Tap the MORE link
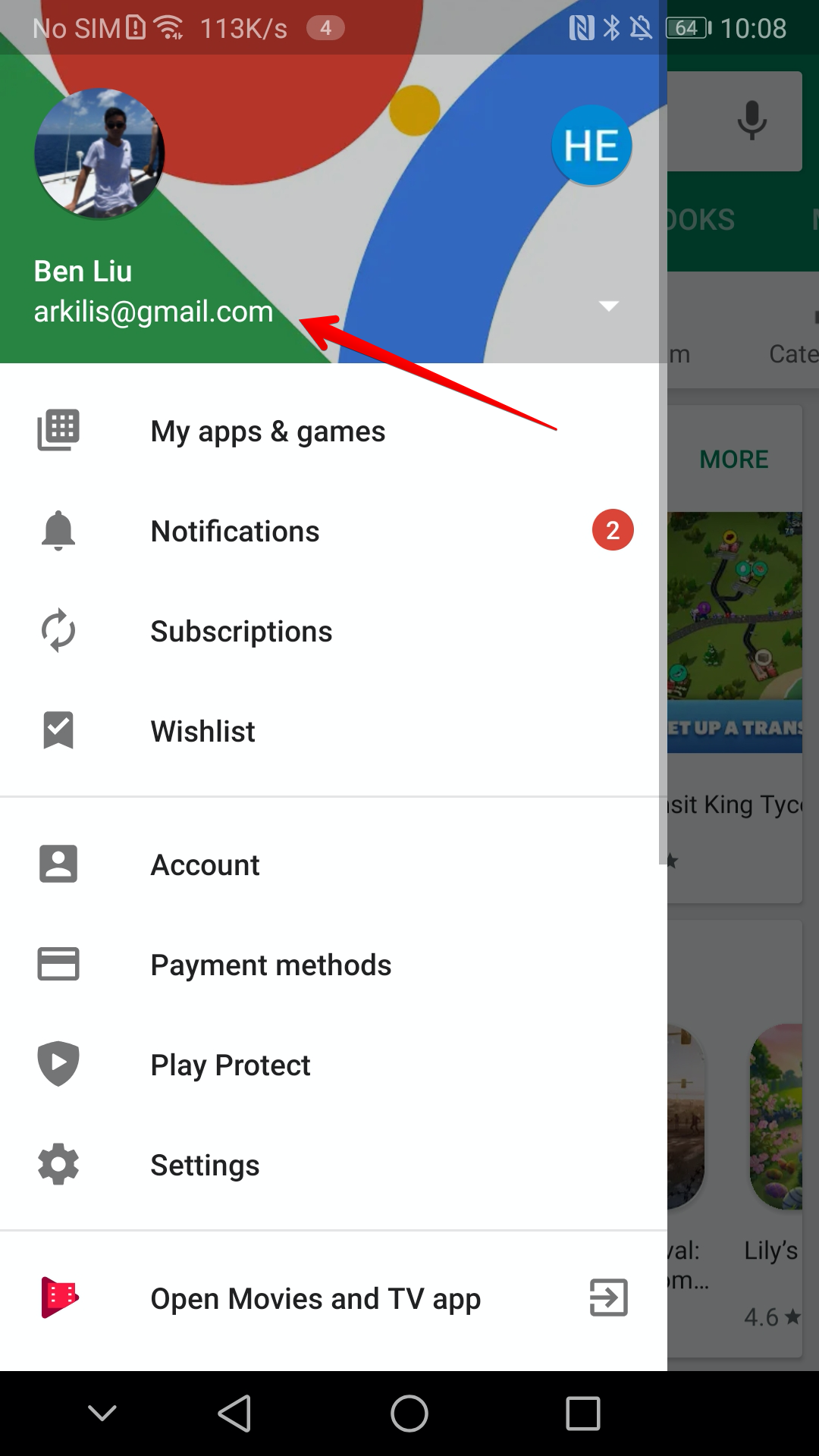The height and width of the screenshot is (1456, 819). click(x=733, y=459)
